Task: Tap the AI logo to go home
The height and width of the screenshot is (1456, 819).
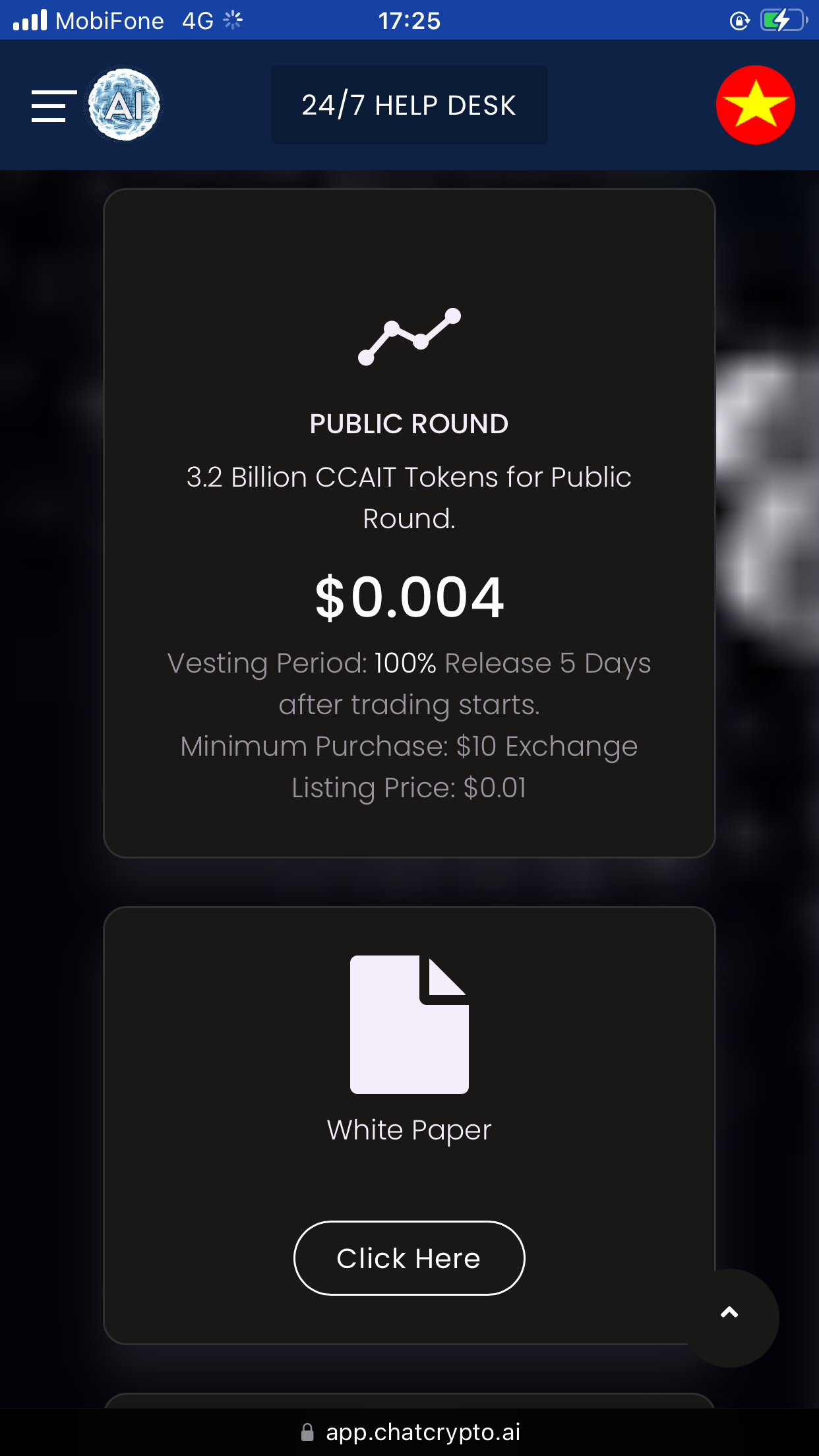Action: (x=124, y=105)
